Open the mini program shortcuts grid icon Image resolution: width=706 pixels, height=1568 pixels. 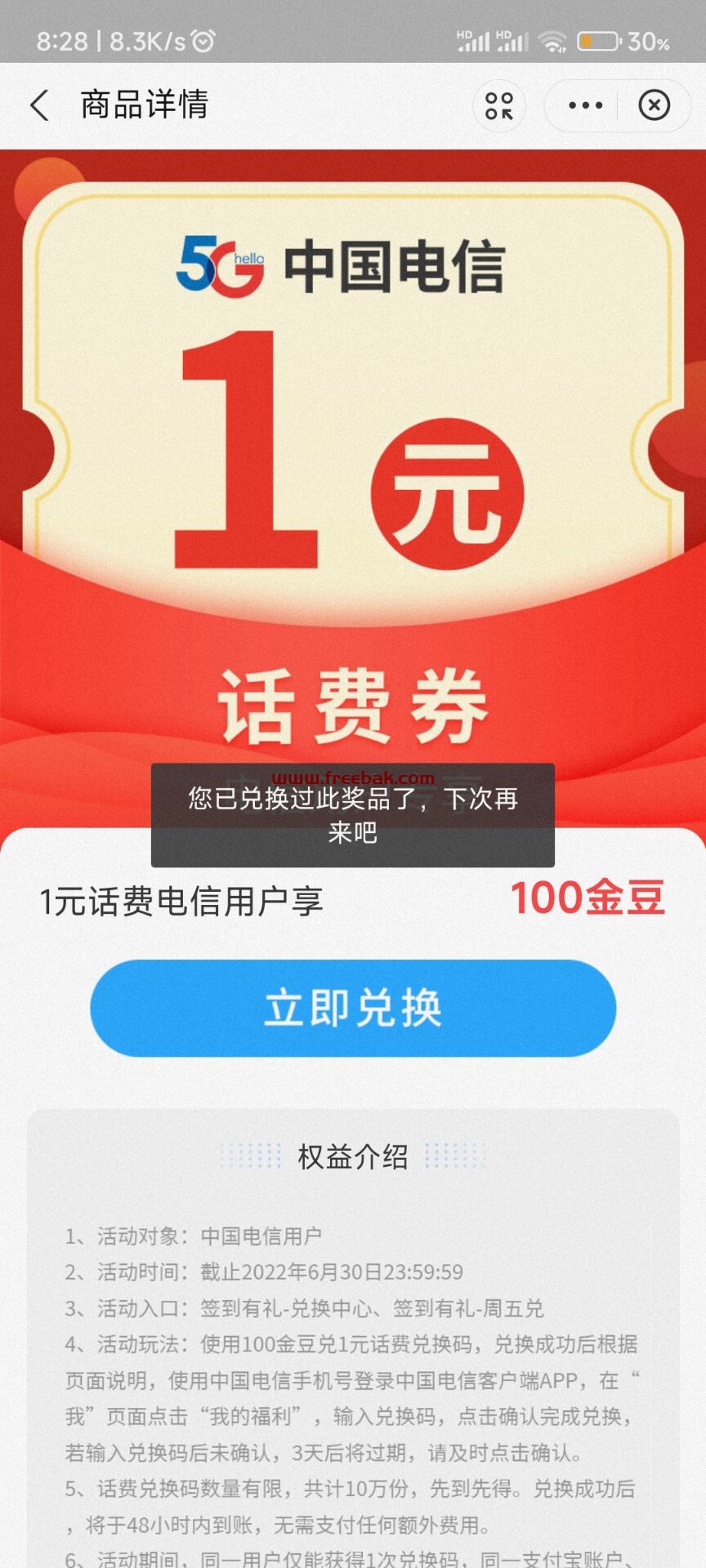pyautogui.click(x=499, y=105)
